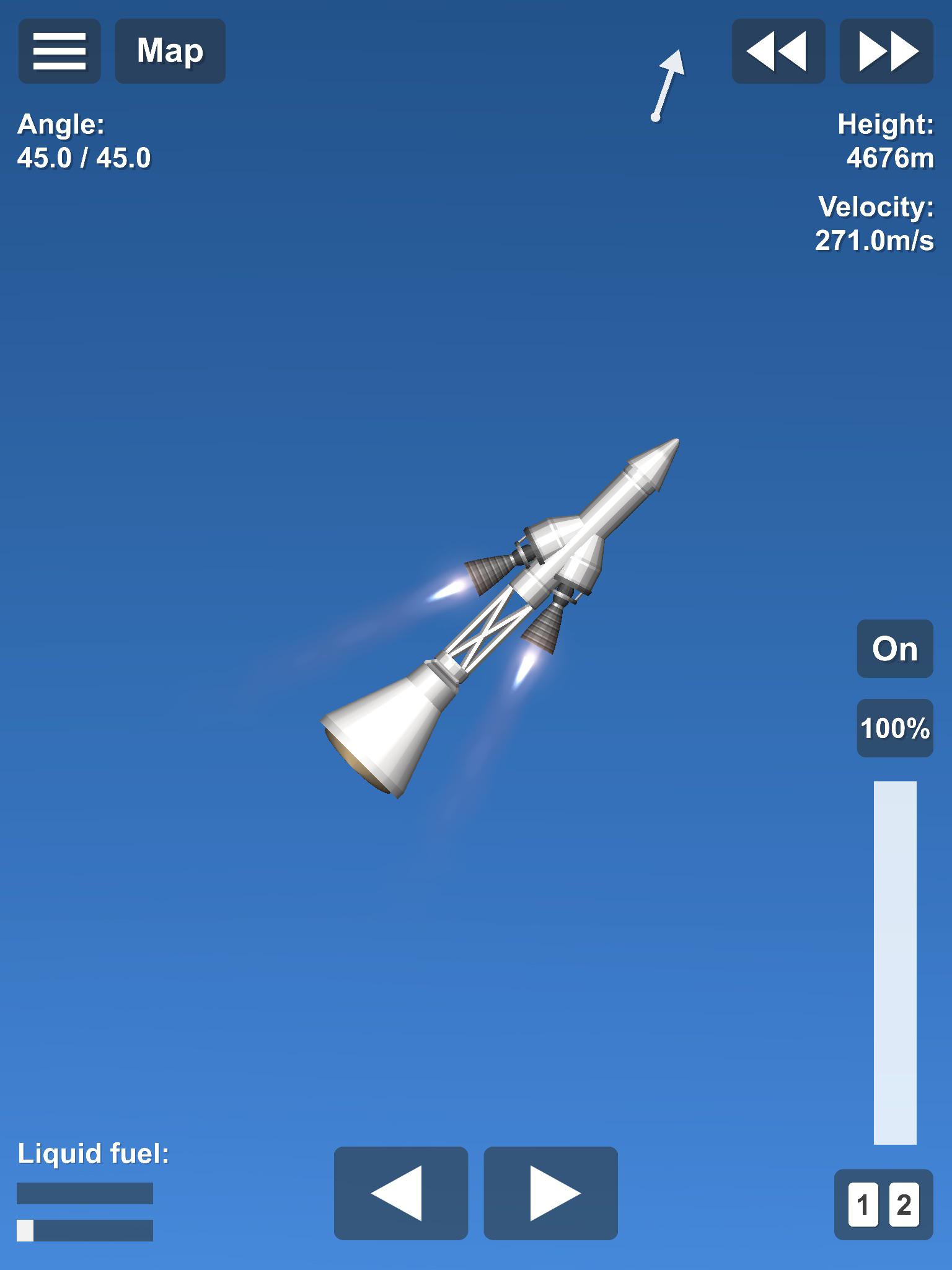Open the hamburger menu
Viewport: 952px width, 1270px height.
tap(59, 51)
